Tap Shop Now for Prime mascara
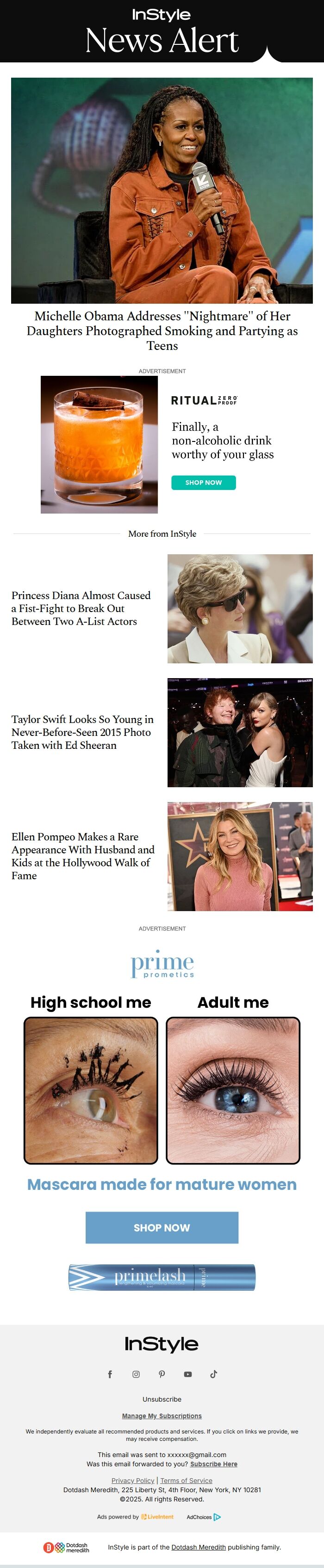The height and width of the screenshot is (1568, 324). [x=162, y=1228]
